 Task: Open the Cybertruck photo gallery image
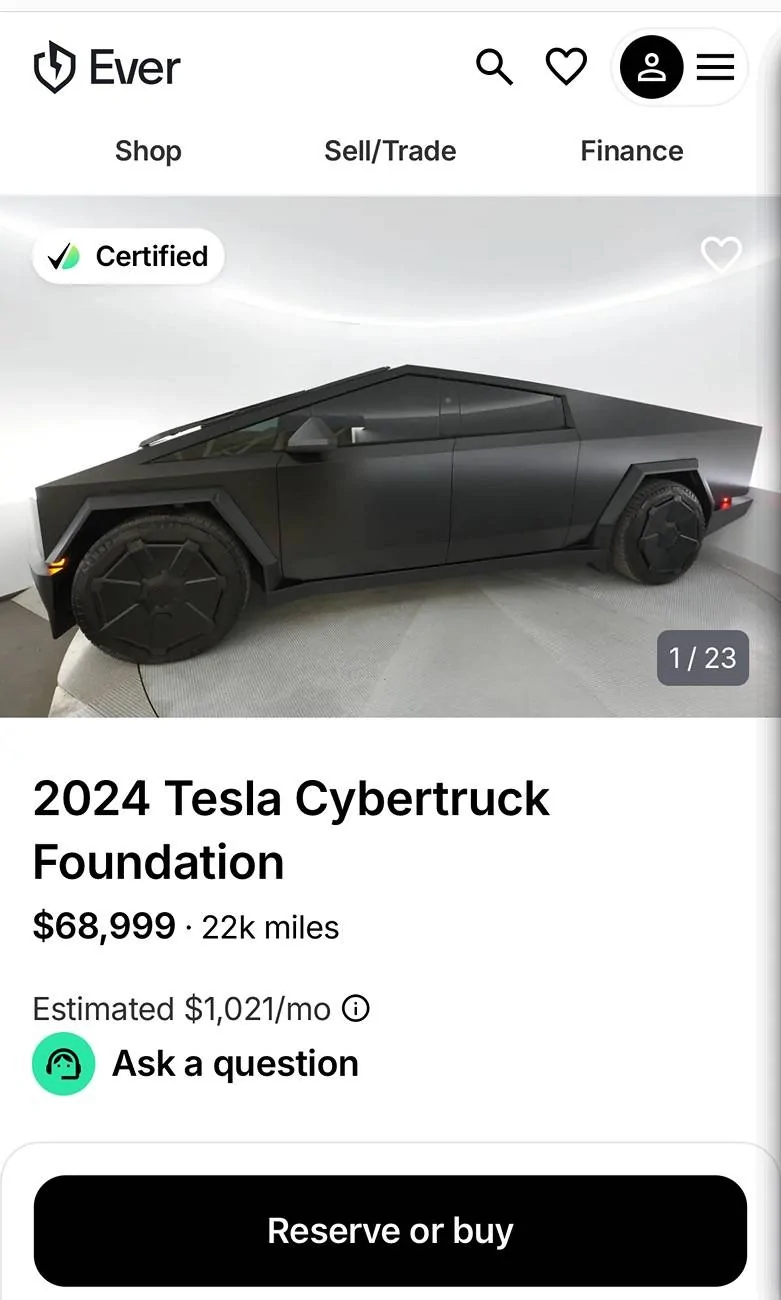pyautogui.click(x=390, y=450)
